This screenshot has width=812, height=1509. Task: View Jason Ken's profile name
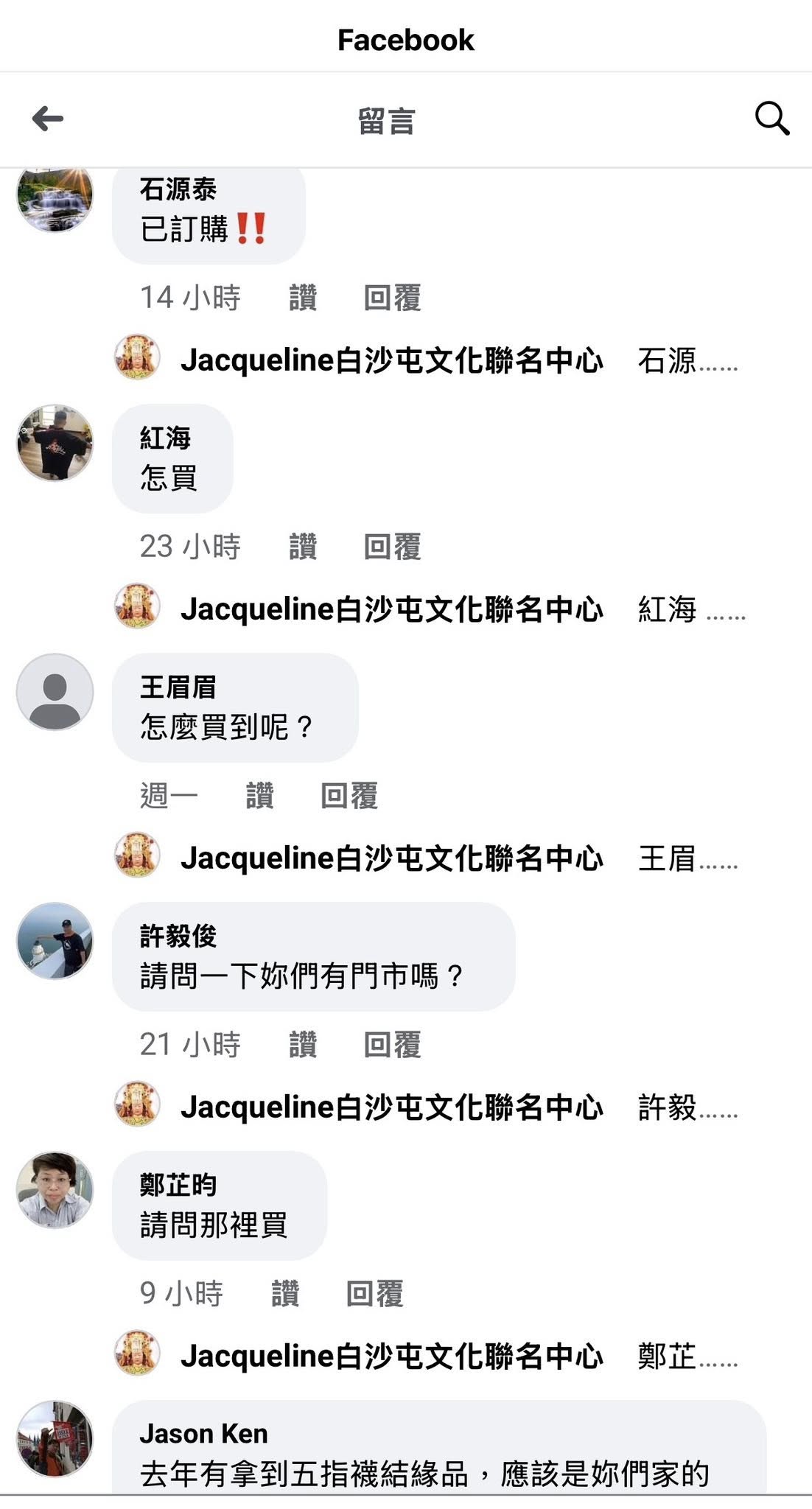tap(203, 1434)
